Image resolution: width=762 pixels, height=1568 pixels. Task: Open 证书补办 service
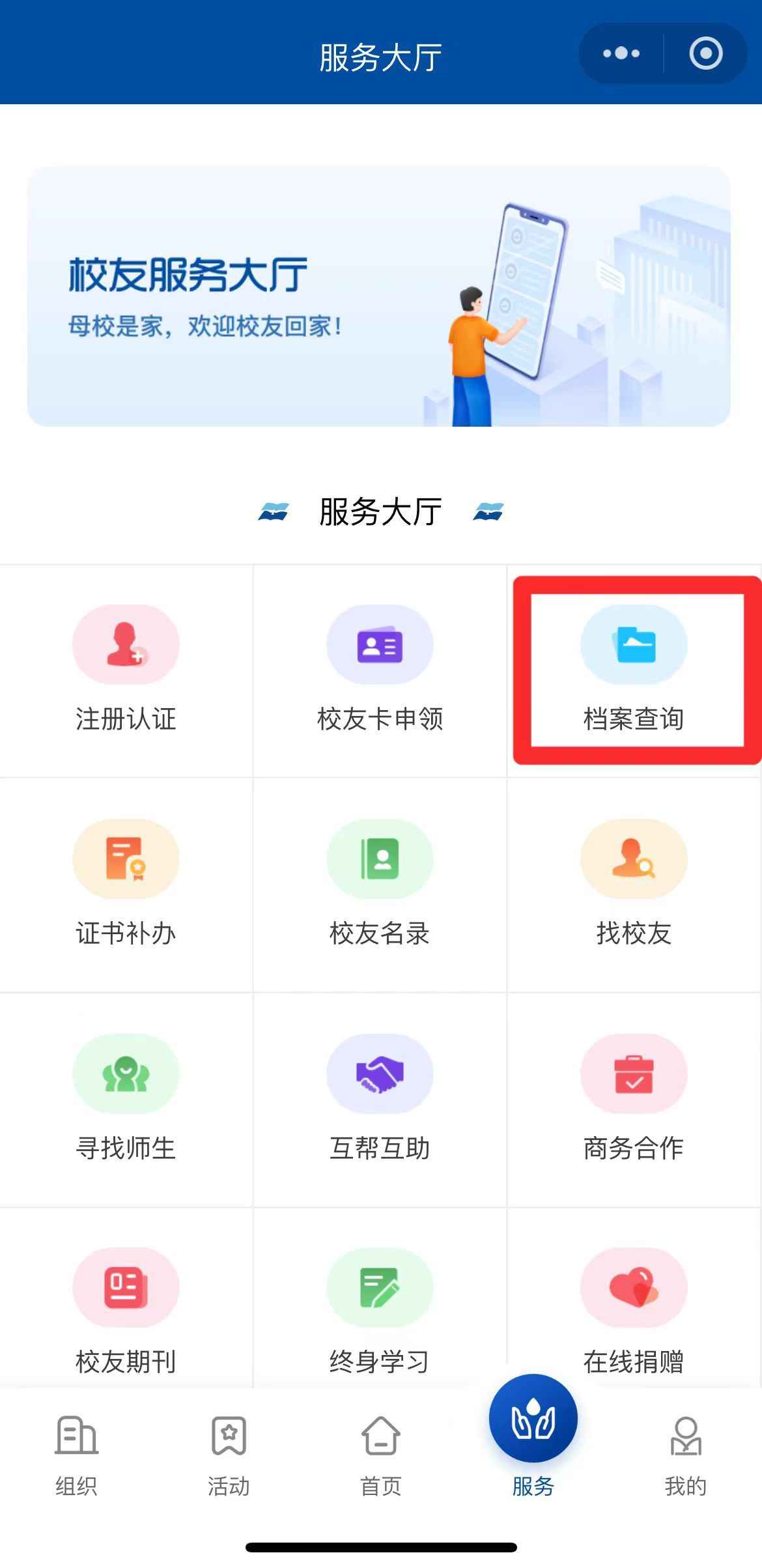coord(126,884)
